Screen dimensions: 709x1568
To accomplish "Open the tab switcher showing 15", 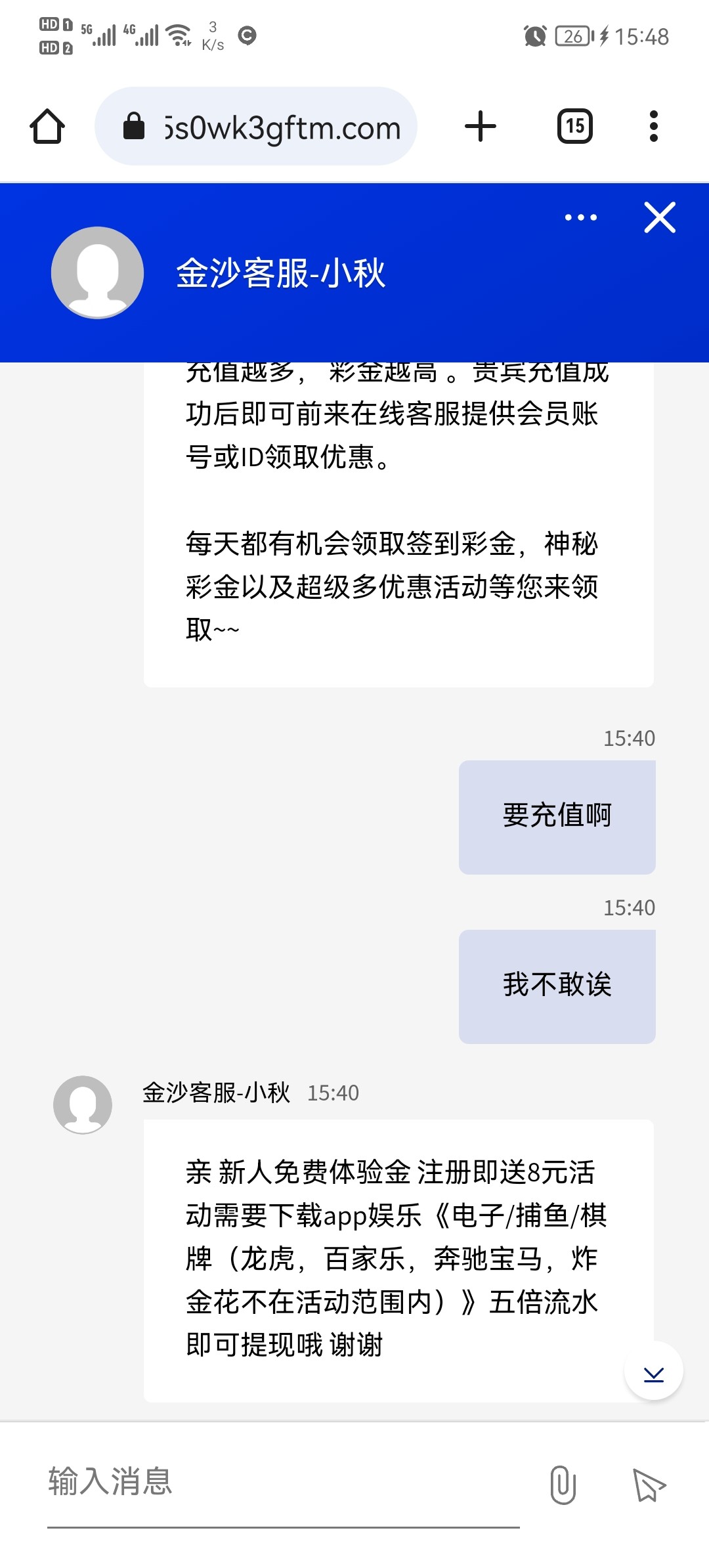I will (575, 126).
